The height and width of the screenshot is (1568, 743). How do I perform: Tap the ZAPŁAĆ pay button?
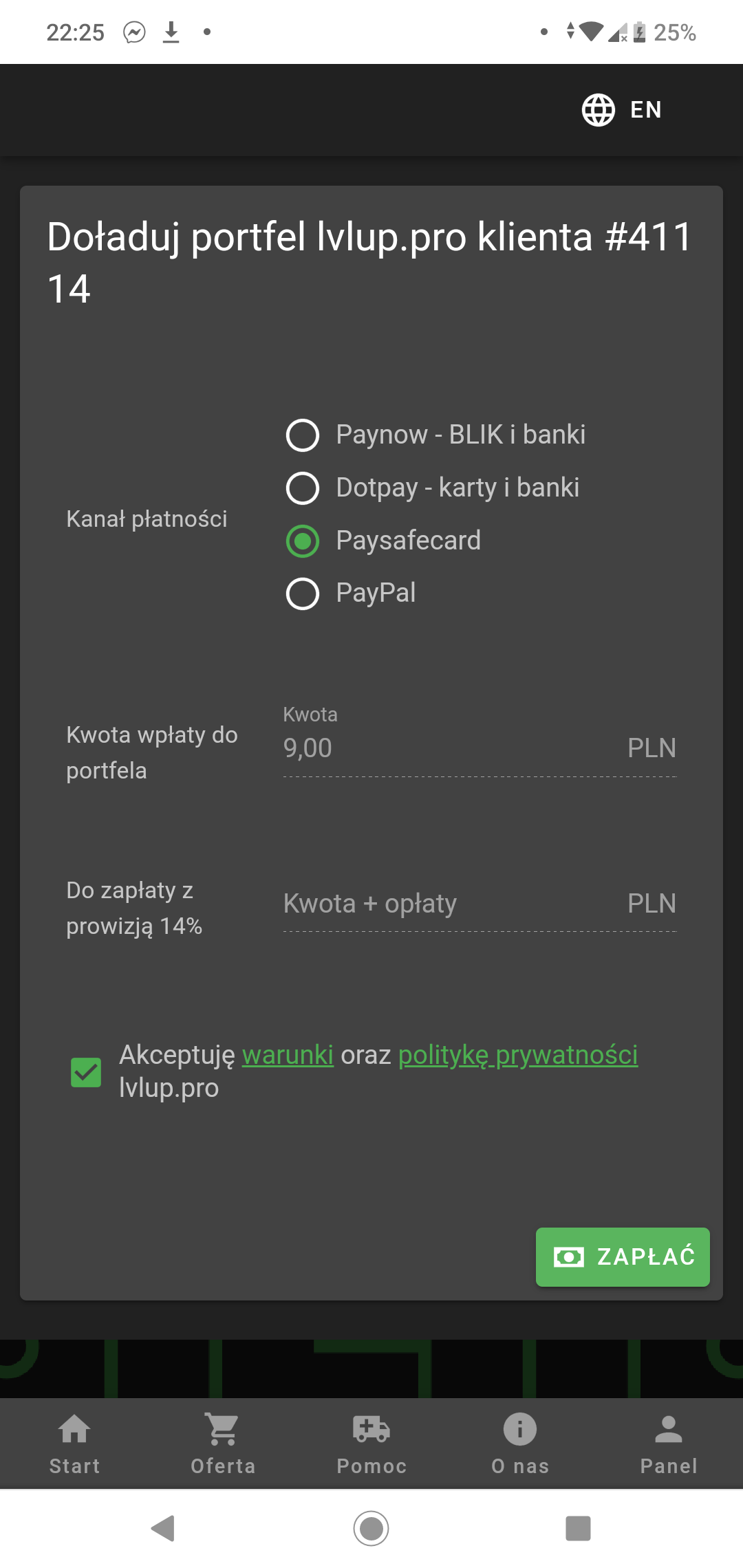click(623, 1257)
